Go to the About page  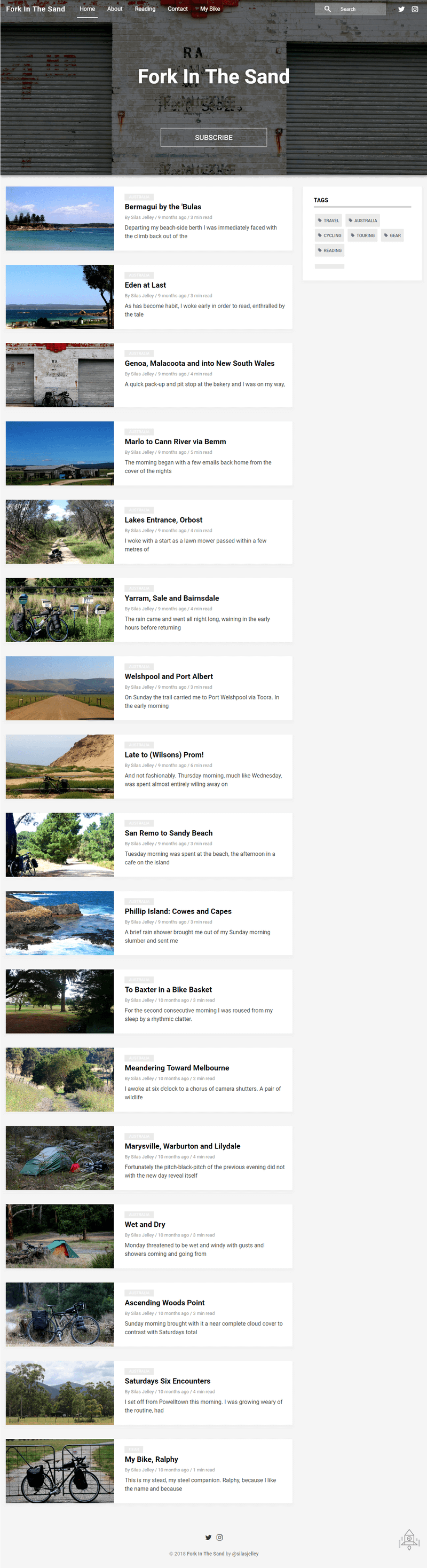click(x=115, y=9)
